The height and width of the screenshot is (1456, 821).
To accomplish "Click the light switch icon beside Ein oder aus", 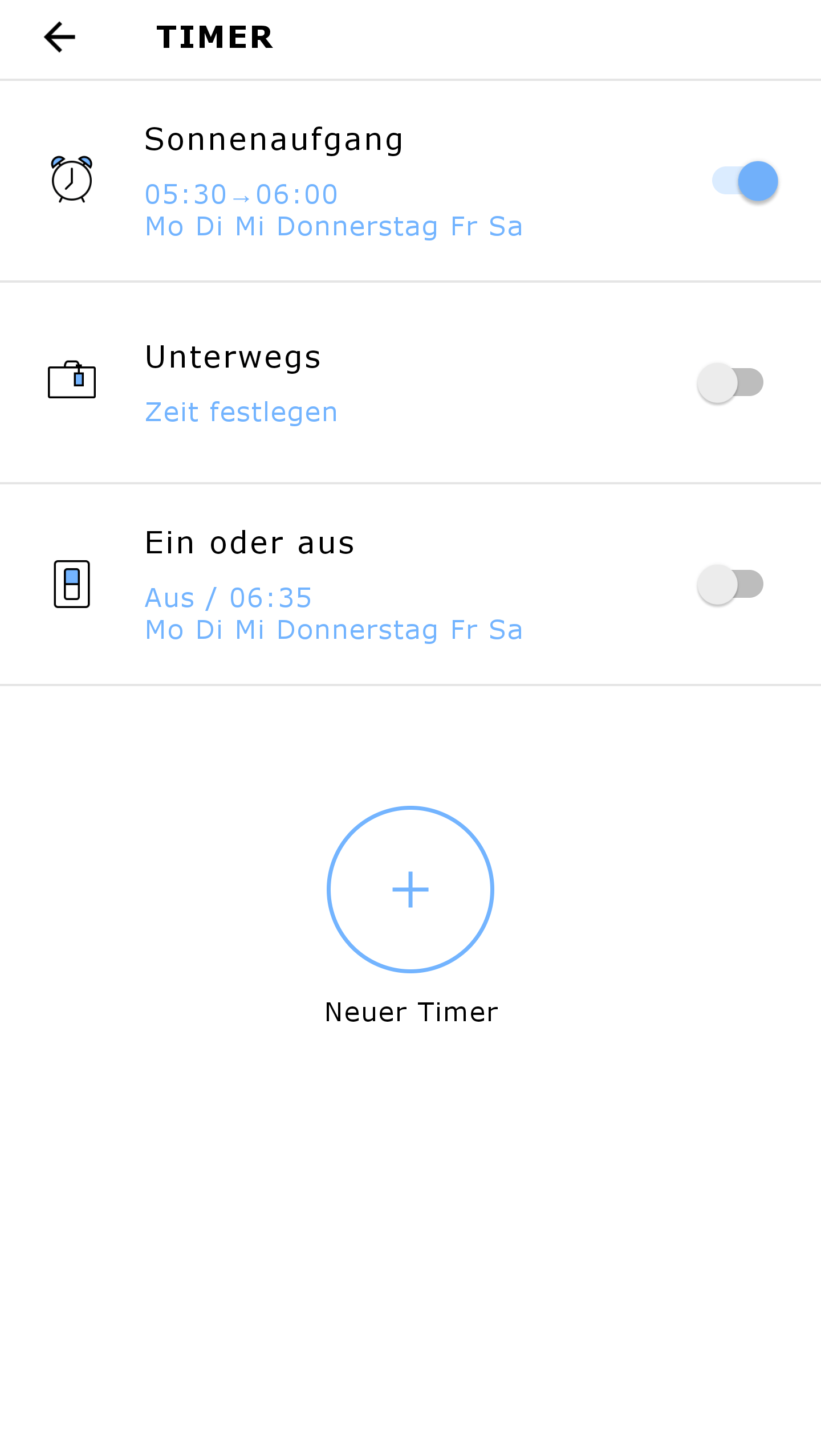I will (73, 583).
